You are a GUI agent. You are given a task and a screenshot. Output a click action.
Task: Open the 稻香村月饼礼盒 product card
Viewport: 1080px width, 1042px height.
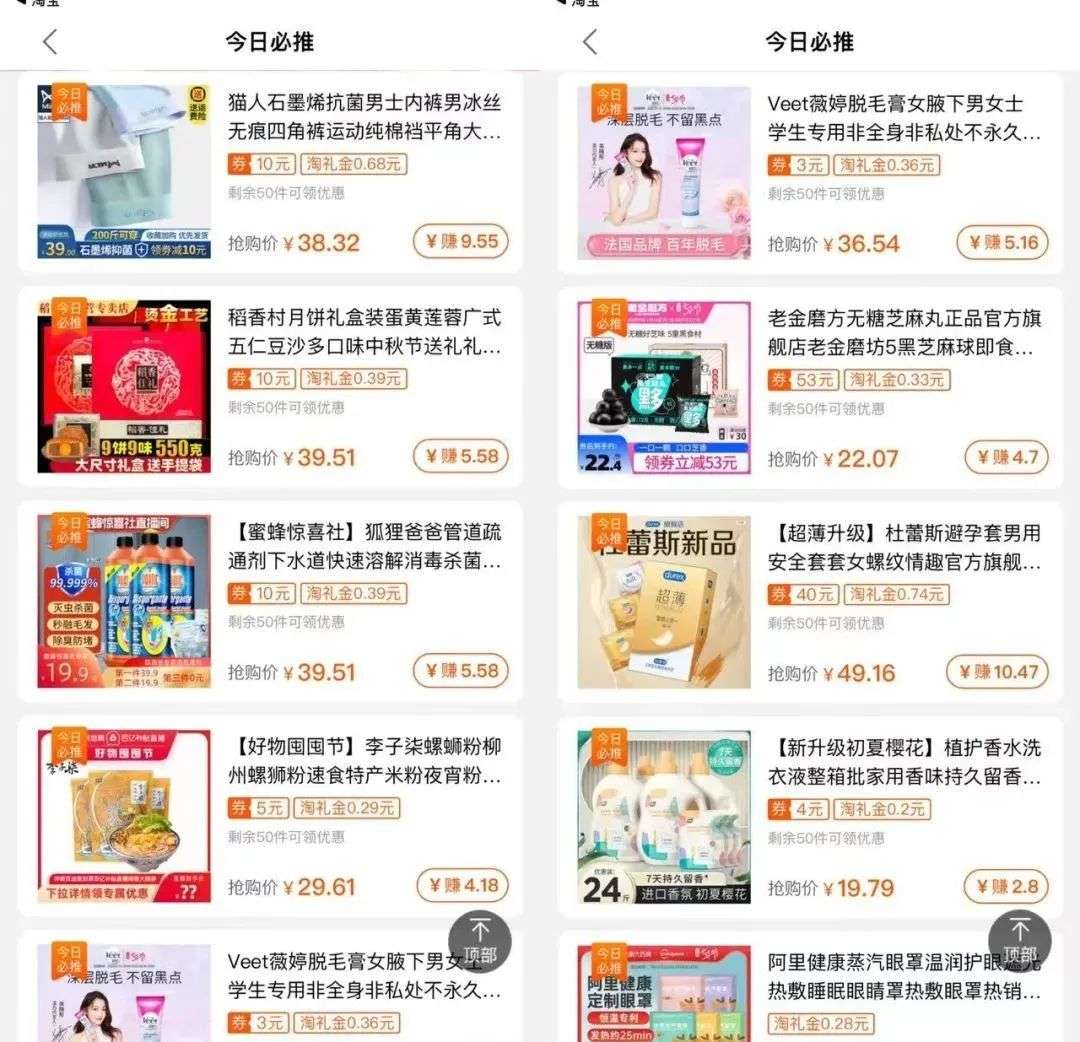pyautogui.click(x=364, y=332)
